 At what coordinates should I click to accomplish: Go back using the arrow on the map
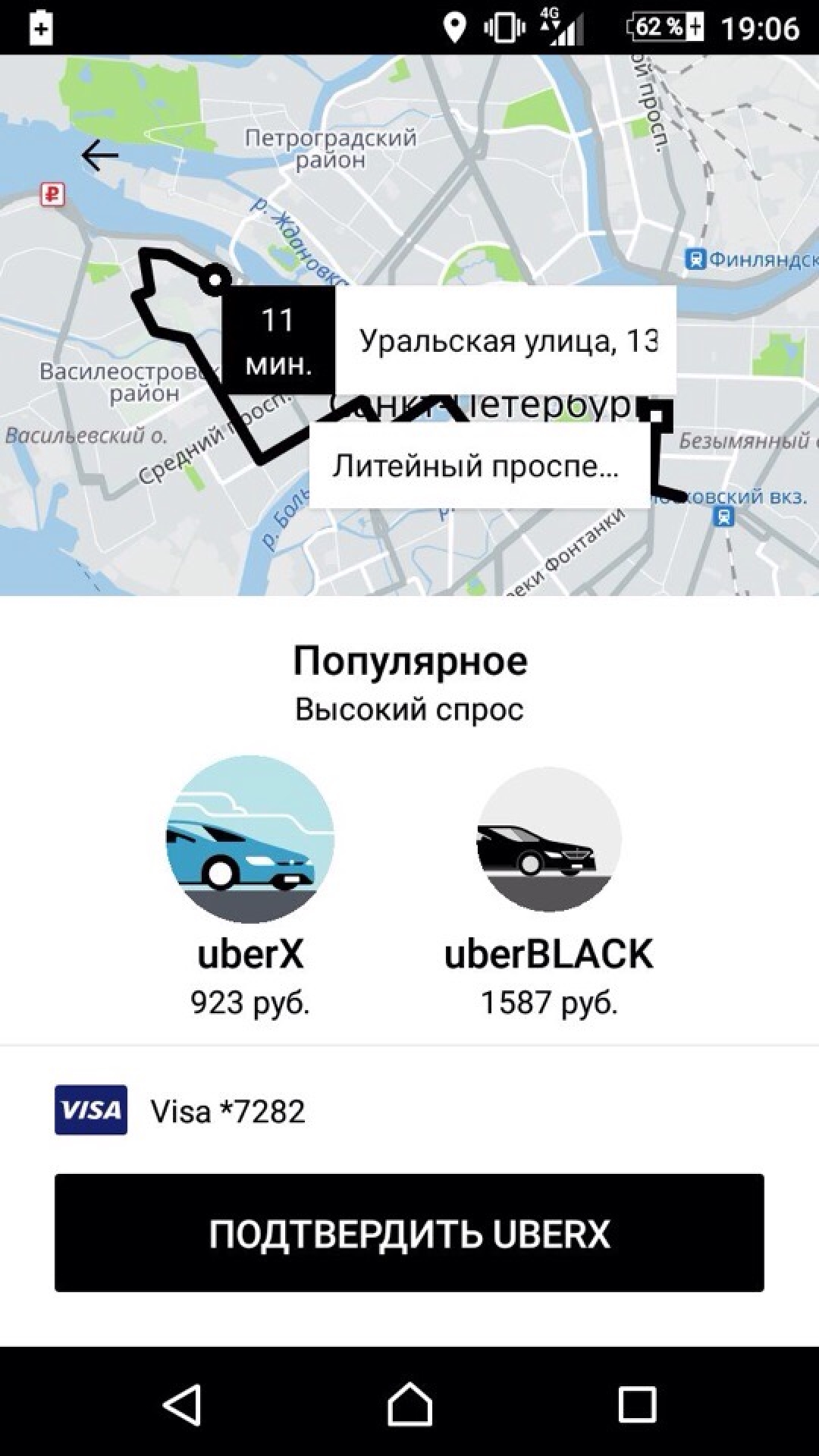(x=100, y=156)
